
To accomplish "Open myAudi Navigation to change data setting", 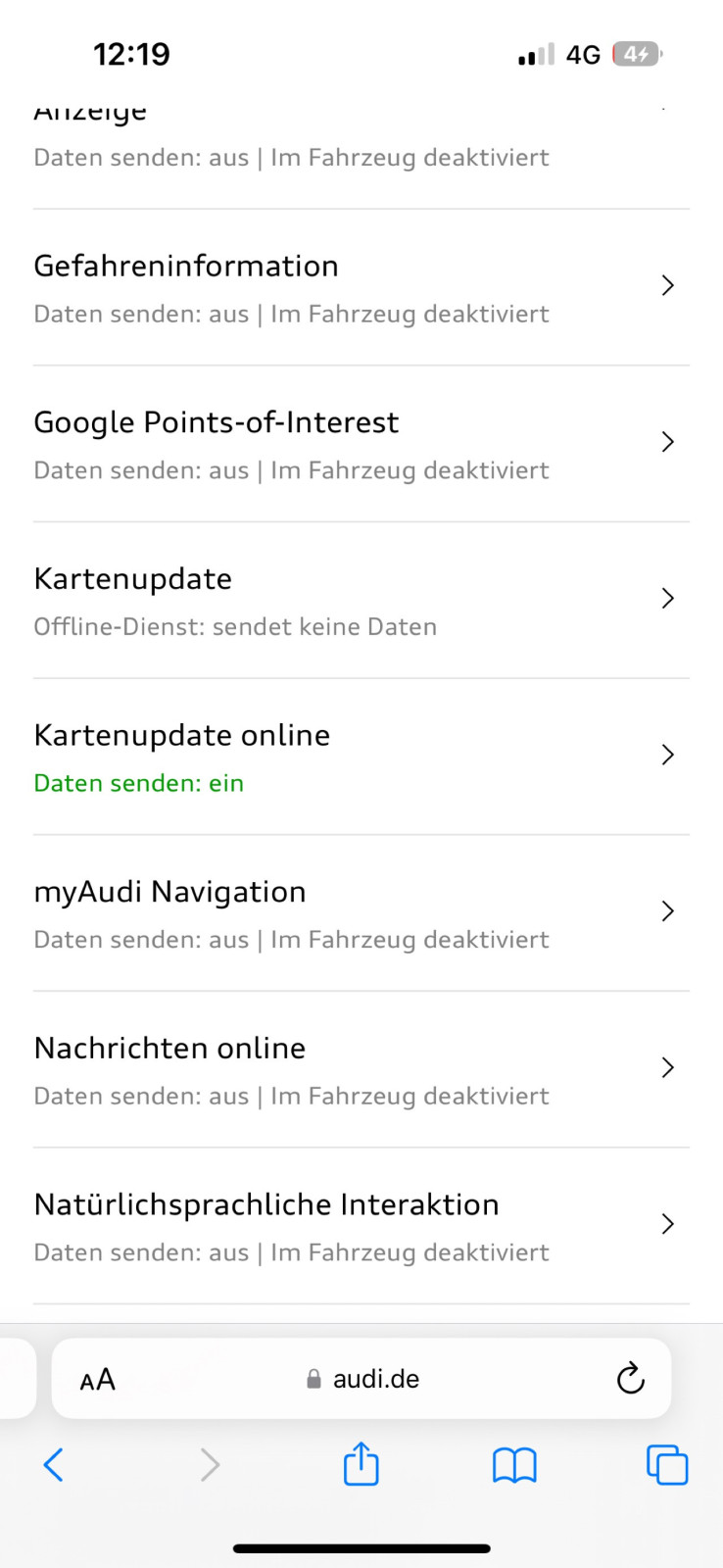I will pyautogui.click(x=361, y=911).
